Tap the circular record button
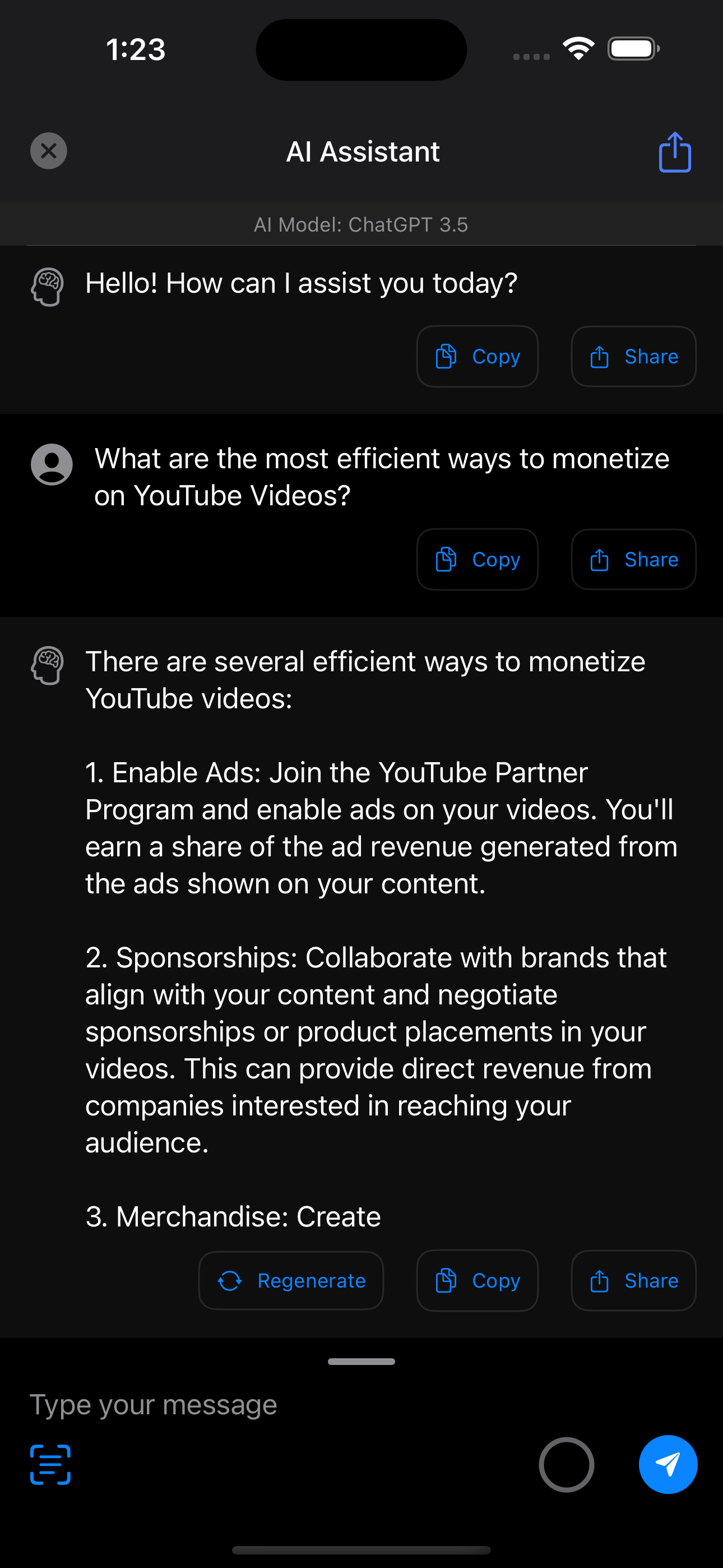This screenshot has height=1568, width=723. [567, 1464]
